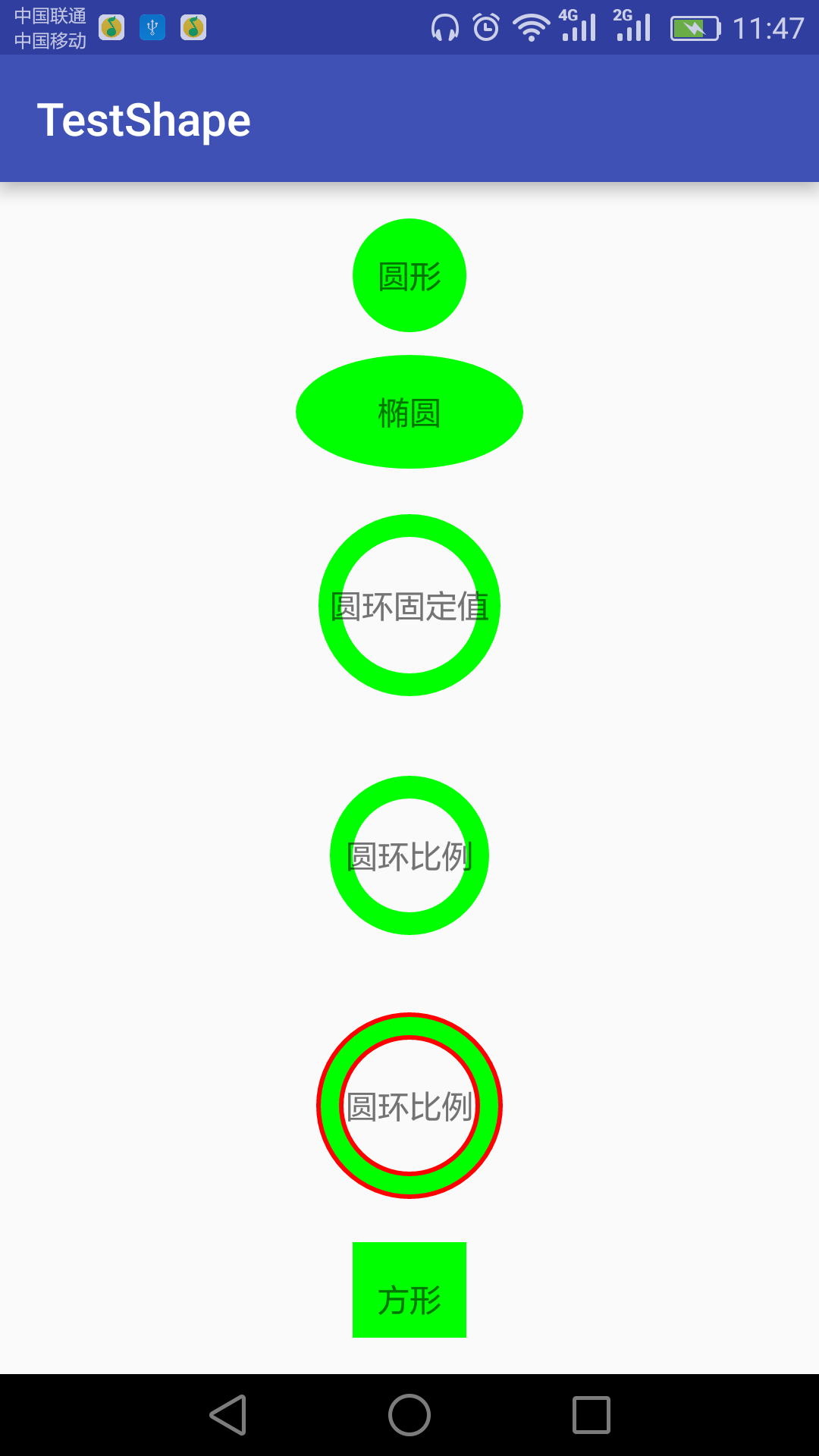
Task: Open recent apps
Action: pyautogui.click(x=591, y=1415)
